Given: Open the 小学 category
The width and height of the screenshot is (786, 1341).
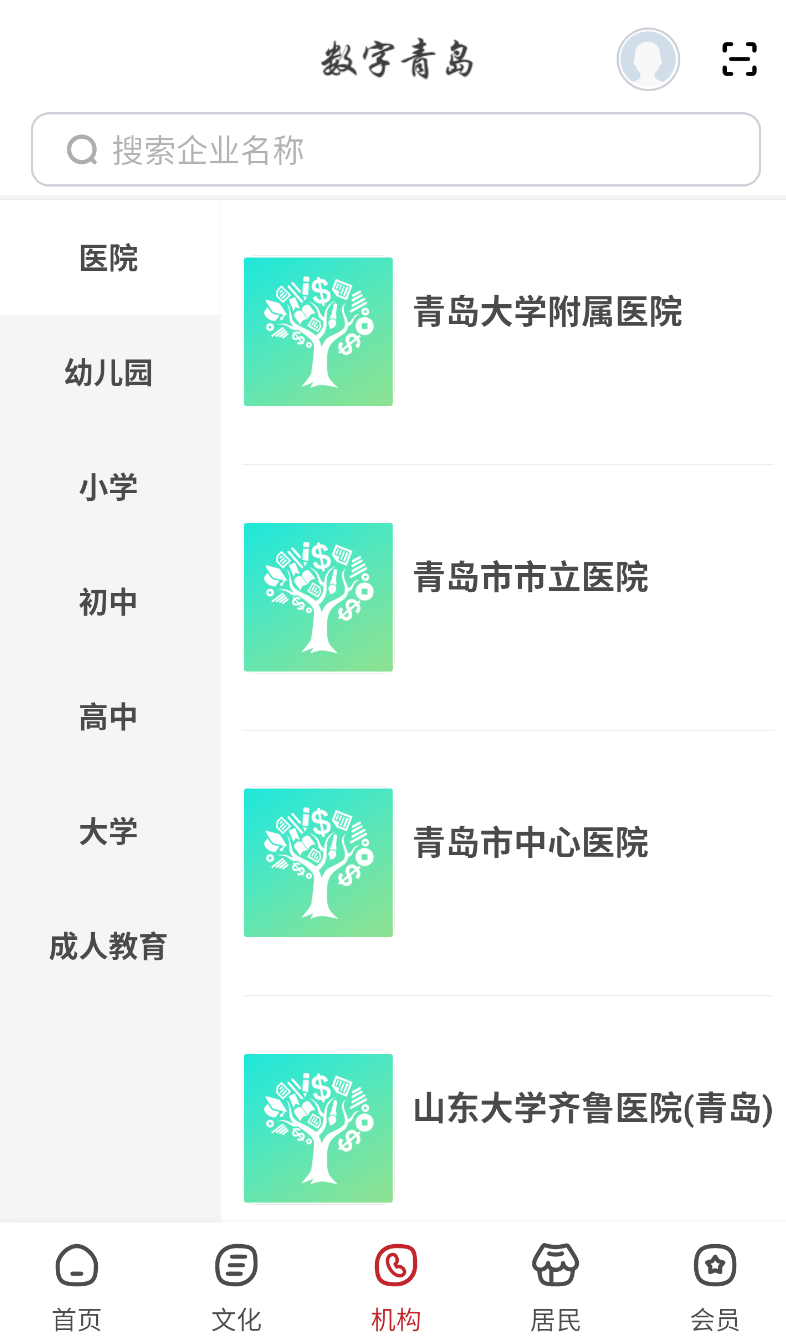Looking at the screenshot, I should 107,487.
